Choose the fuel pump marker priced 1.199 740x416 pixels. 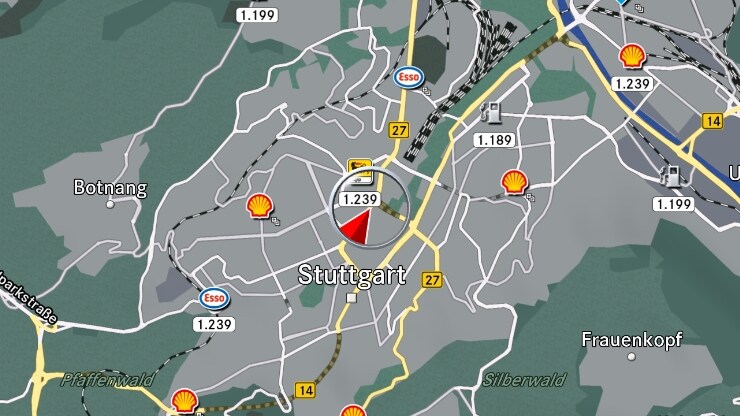tap(675, 177)
